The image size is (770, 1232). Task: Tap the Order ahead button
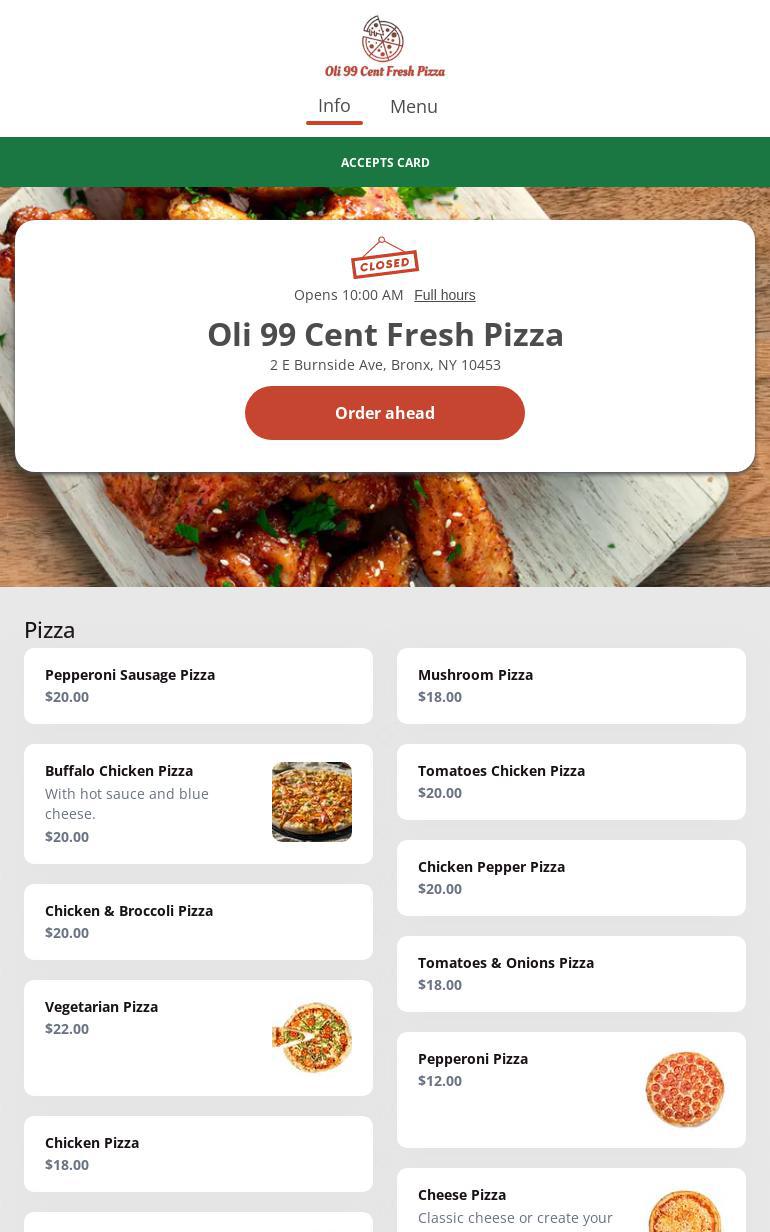pyautogui.click(x=385, y=413)
